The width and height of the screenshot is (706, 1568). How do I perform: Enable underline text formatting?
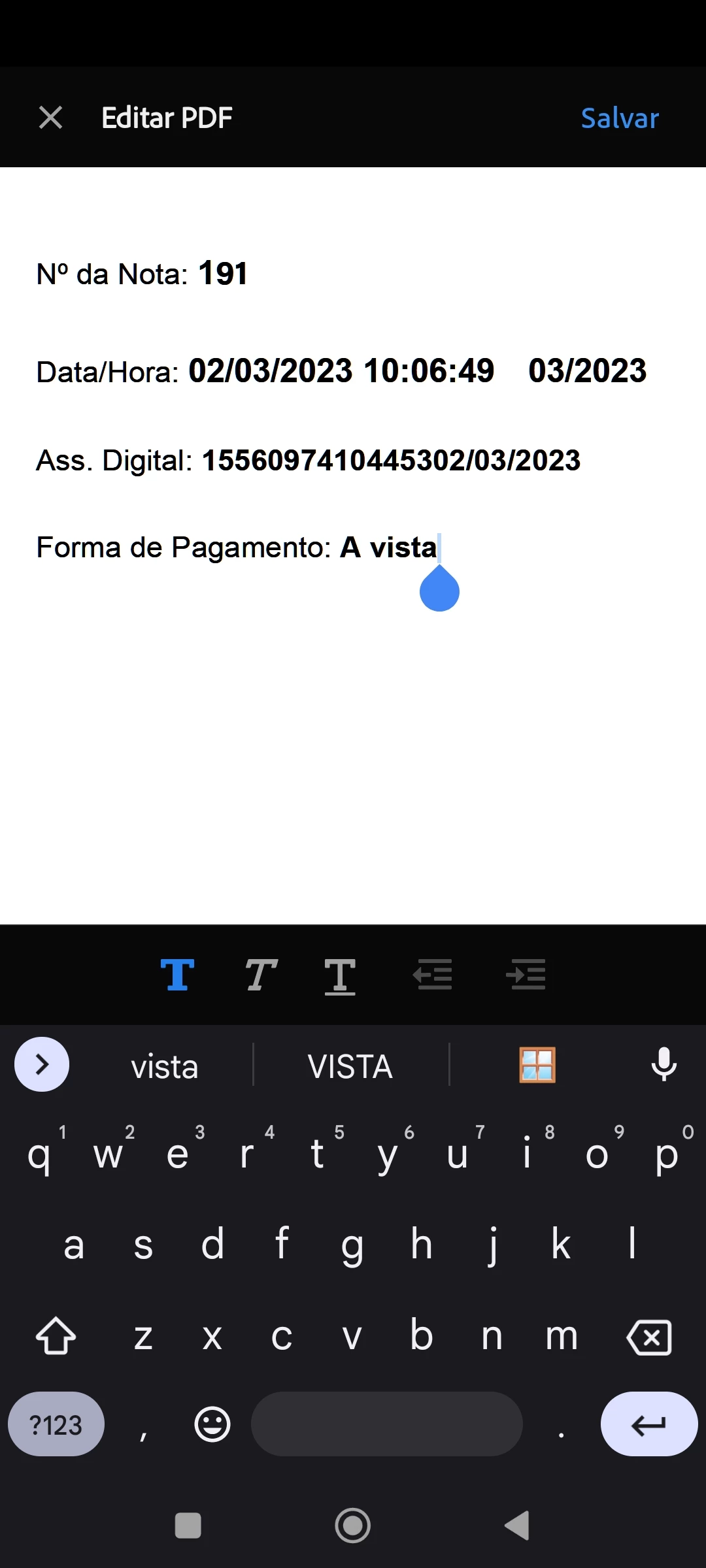click(340, 976)
